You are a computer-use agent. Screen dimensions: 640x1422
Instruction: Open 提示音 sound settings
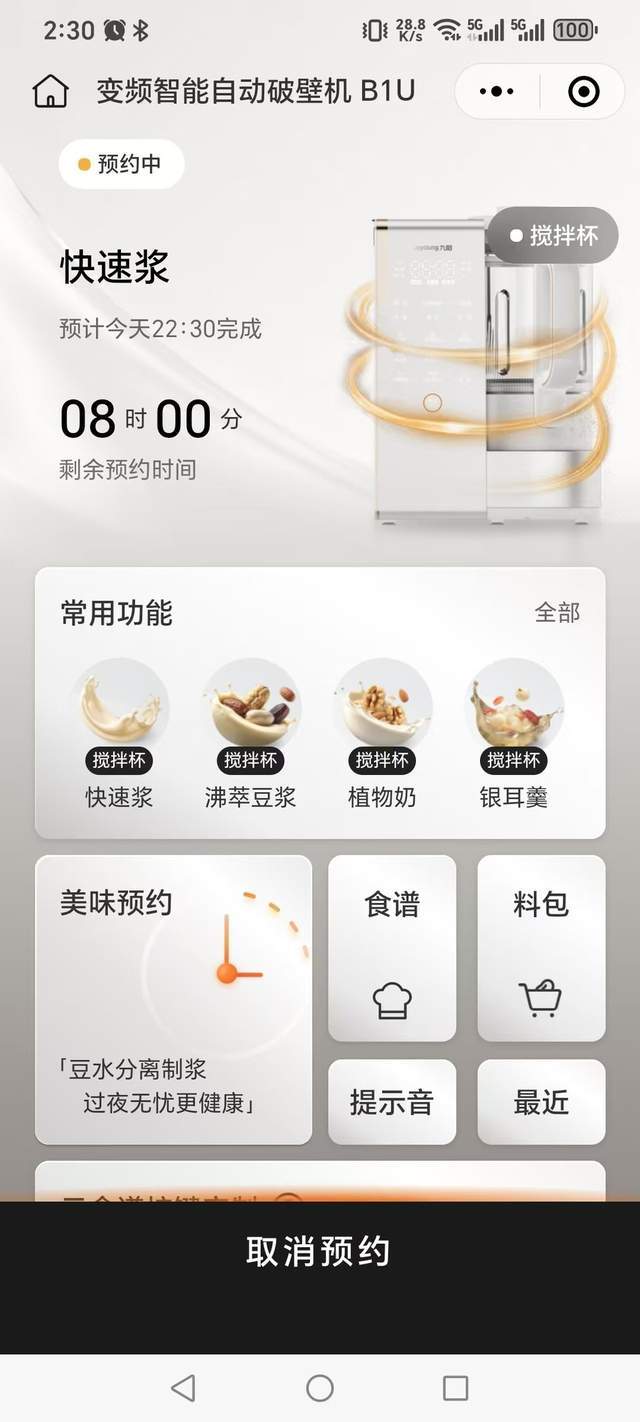[392, 1102]
